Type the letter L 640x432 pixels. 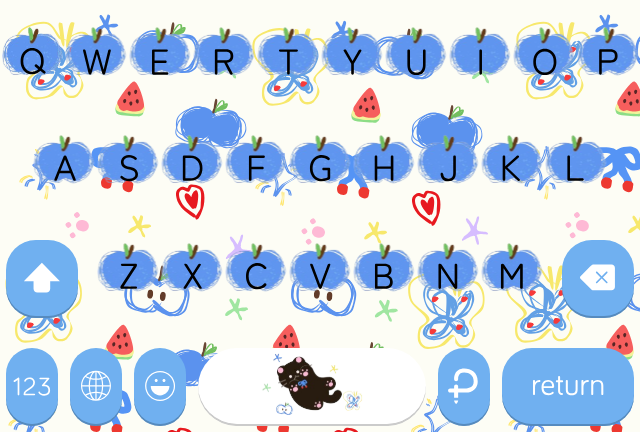coord(575,167)
